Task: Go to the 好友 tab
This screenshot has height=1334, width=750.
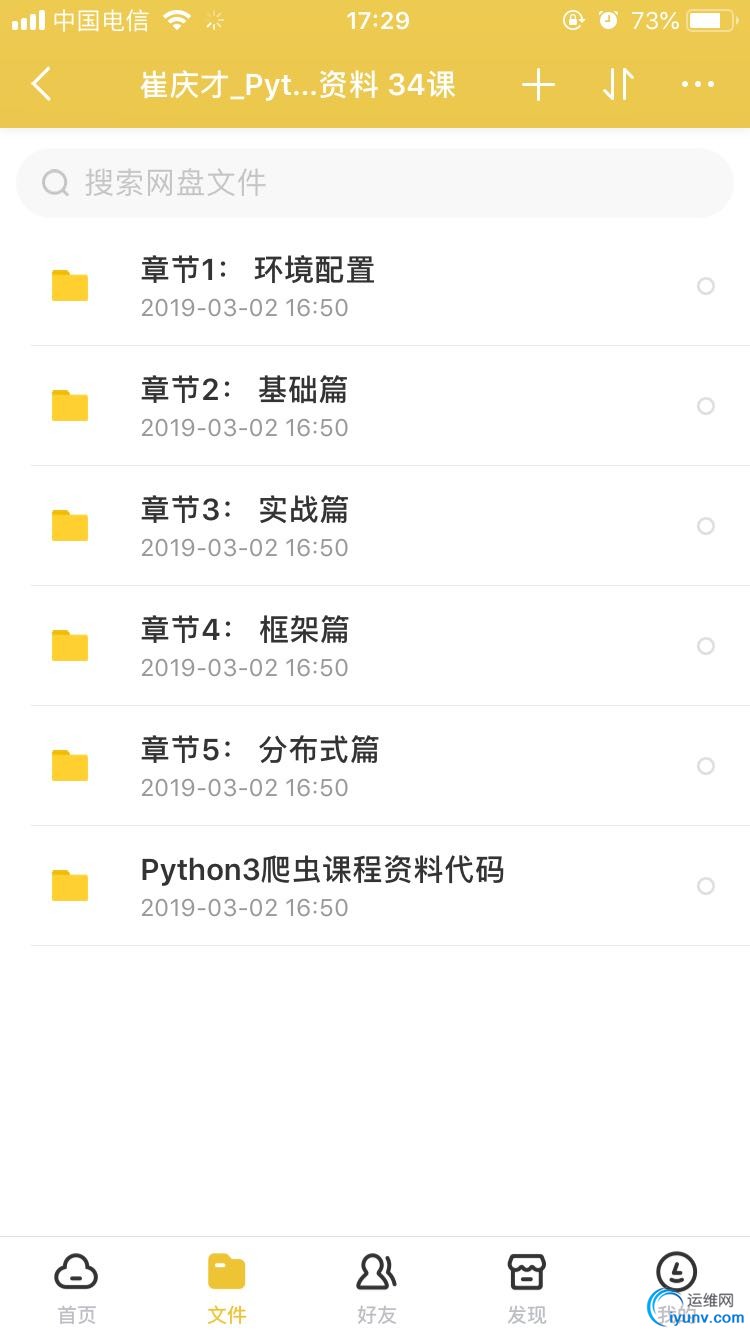Action: 377,1286
